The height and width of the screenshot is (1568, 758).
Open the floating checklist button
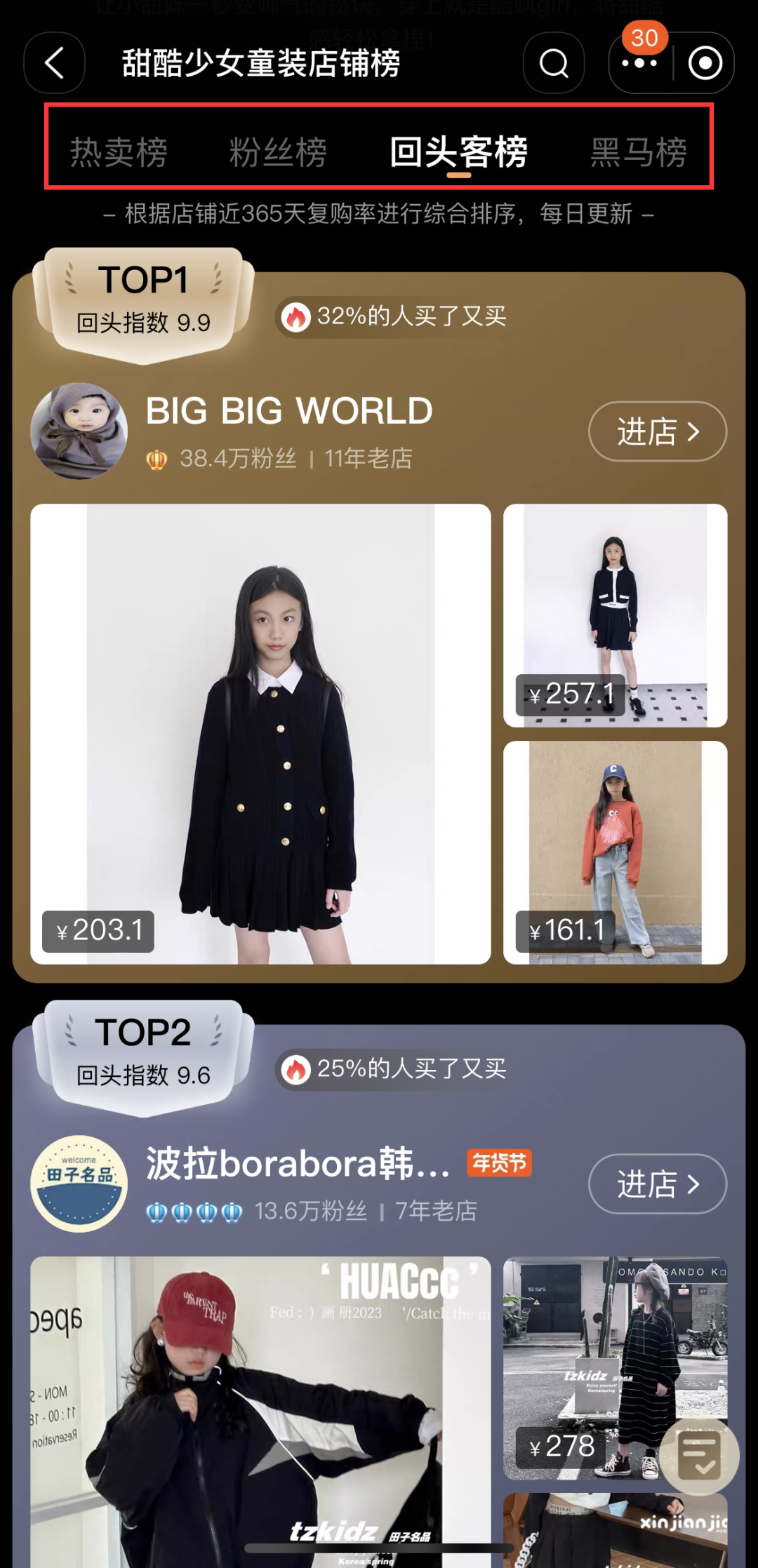(x=699, y=1456)
